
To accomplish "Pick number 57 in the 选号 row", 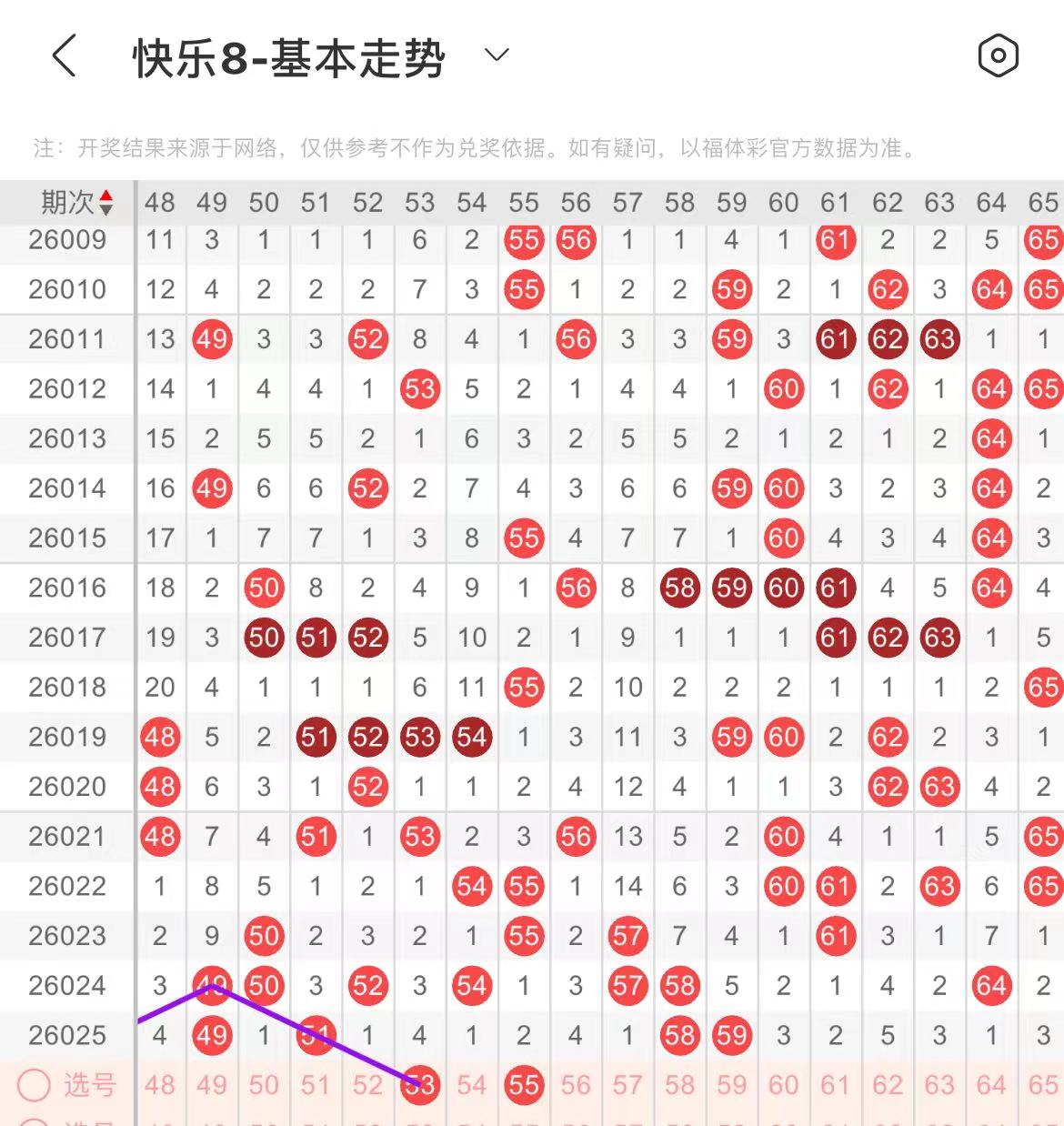I will coord(627,1085).
